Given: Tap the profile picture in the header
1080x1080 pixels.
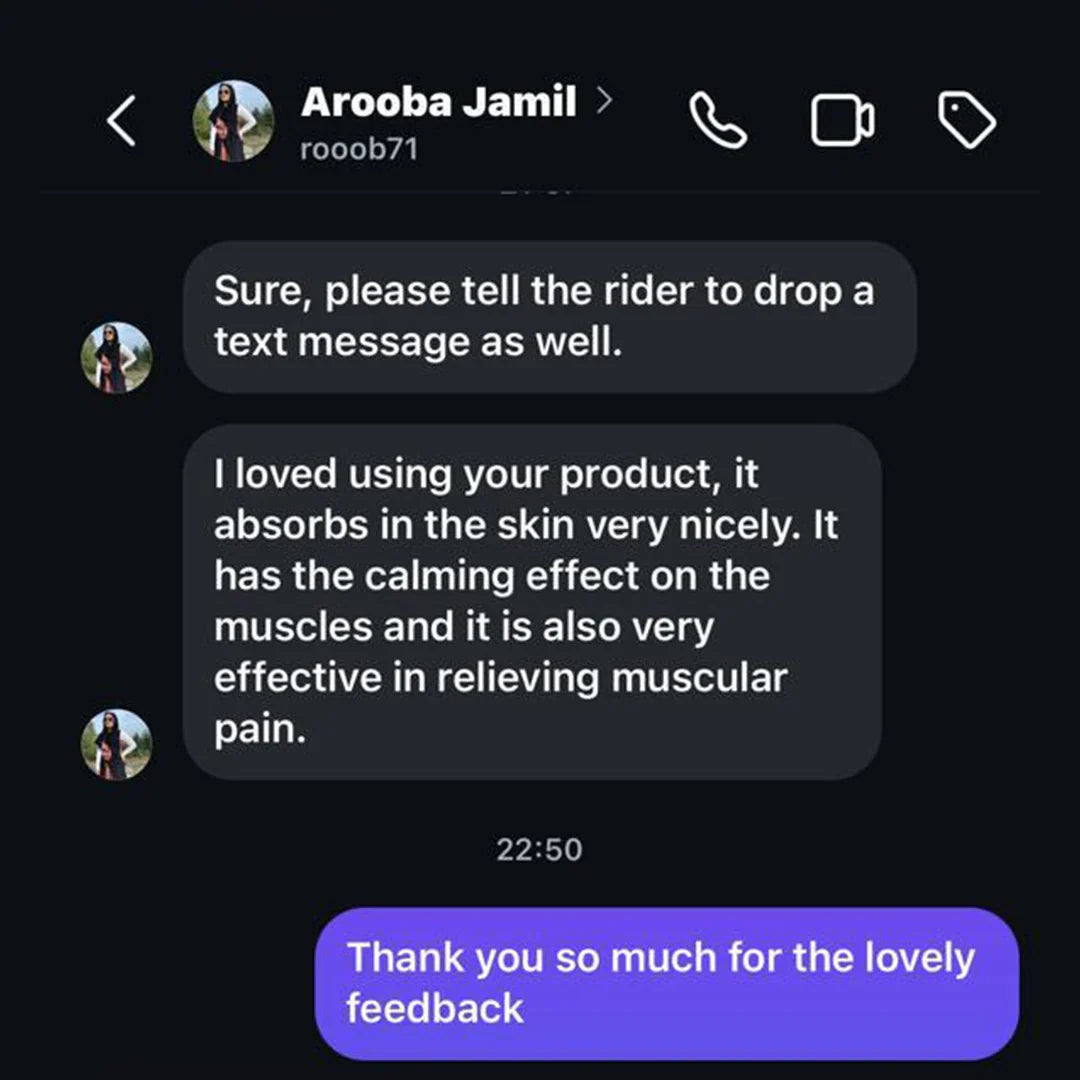Looking at the screenshot, I should coord(233,121).
